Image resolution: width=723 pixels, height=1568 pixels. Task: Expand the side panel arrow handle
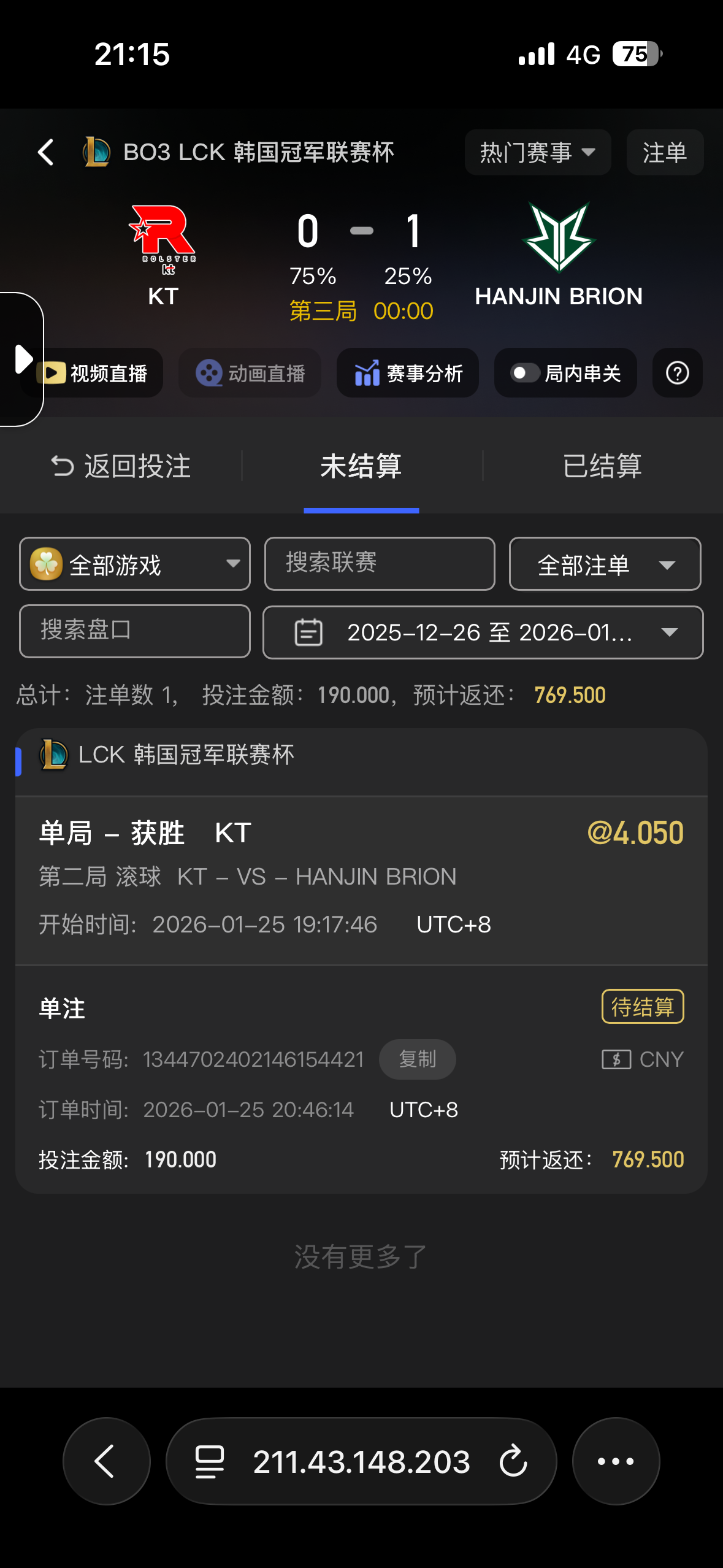pos(22,359)
